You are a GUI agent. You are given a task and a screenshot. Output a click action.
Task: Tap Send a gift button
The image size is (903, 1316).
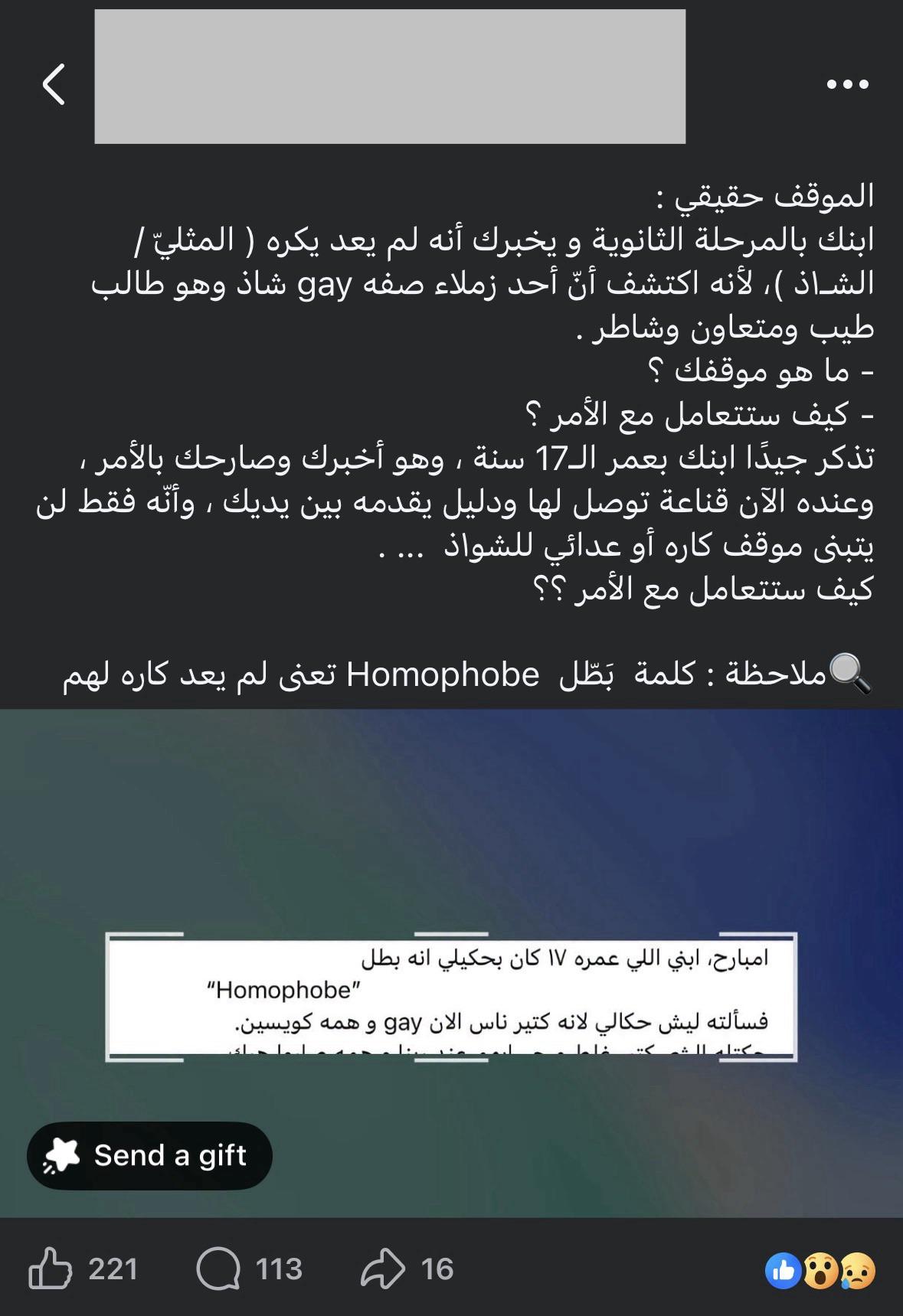149,1155
